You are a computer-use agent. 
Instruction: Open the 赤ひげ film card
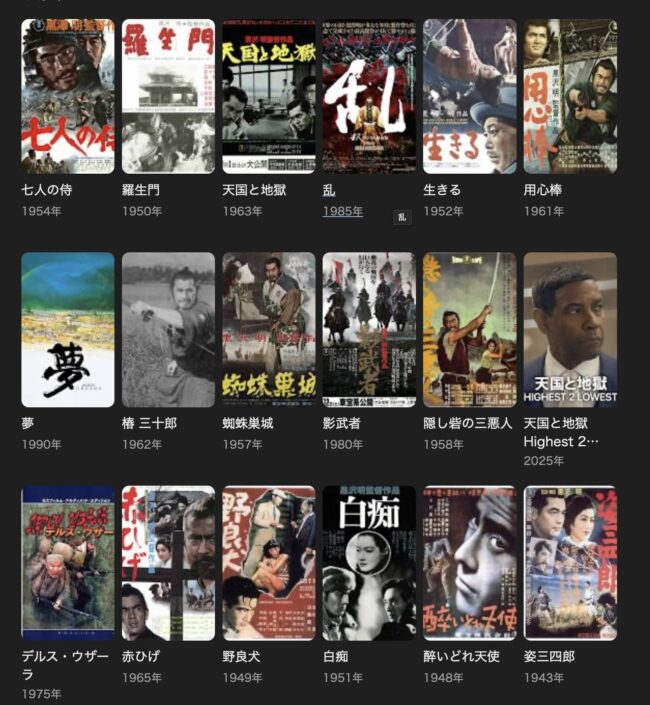click(x=168, y=563)
